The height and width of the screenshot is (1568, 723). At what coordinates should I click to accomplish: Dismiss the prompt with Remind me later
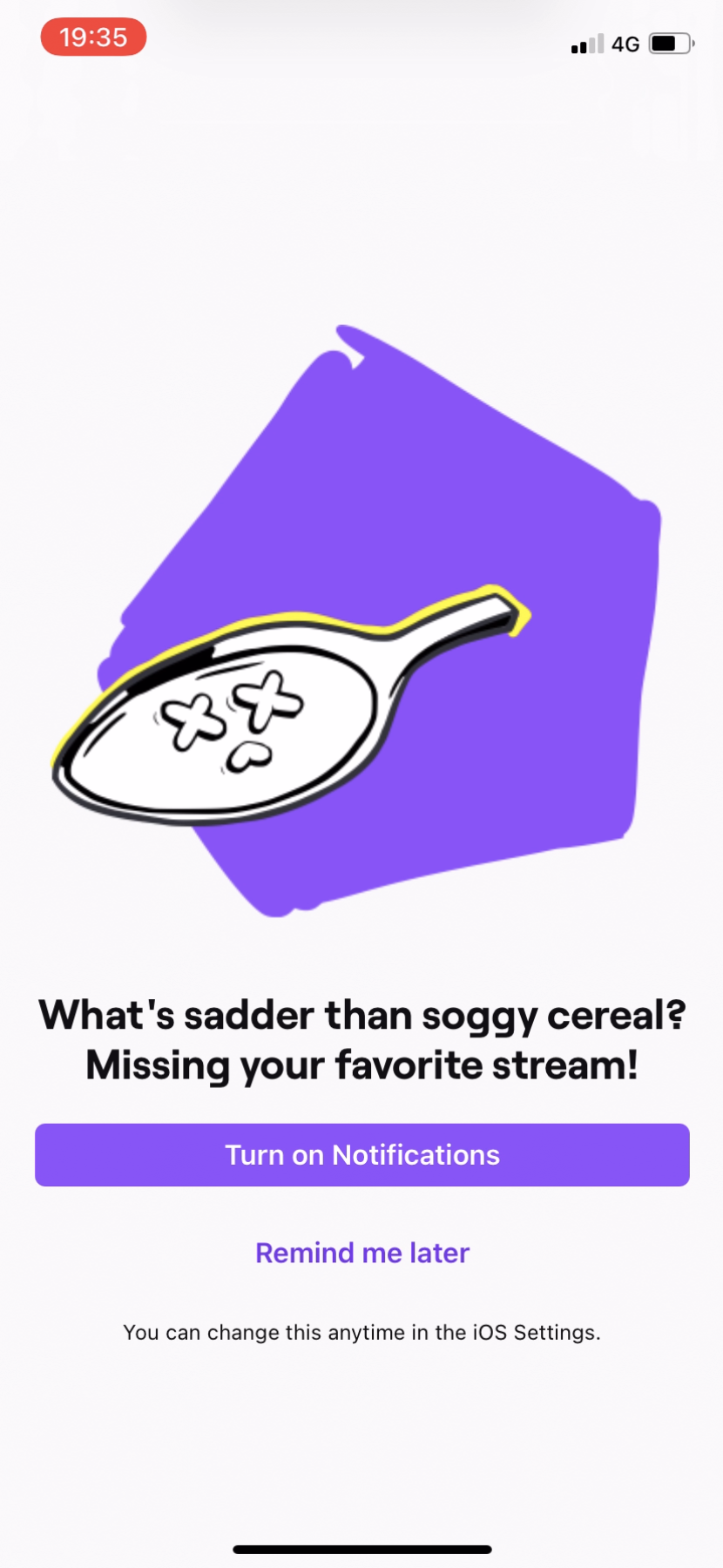pos(361,1252)
